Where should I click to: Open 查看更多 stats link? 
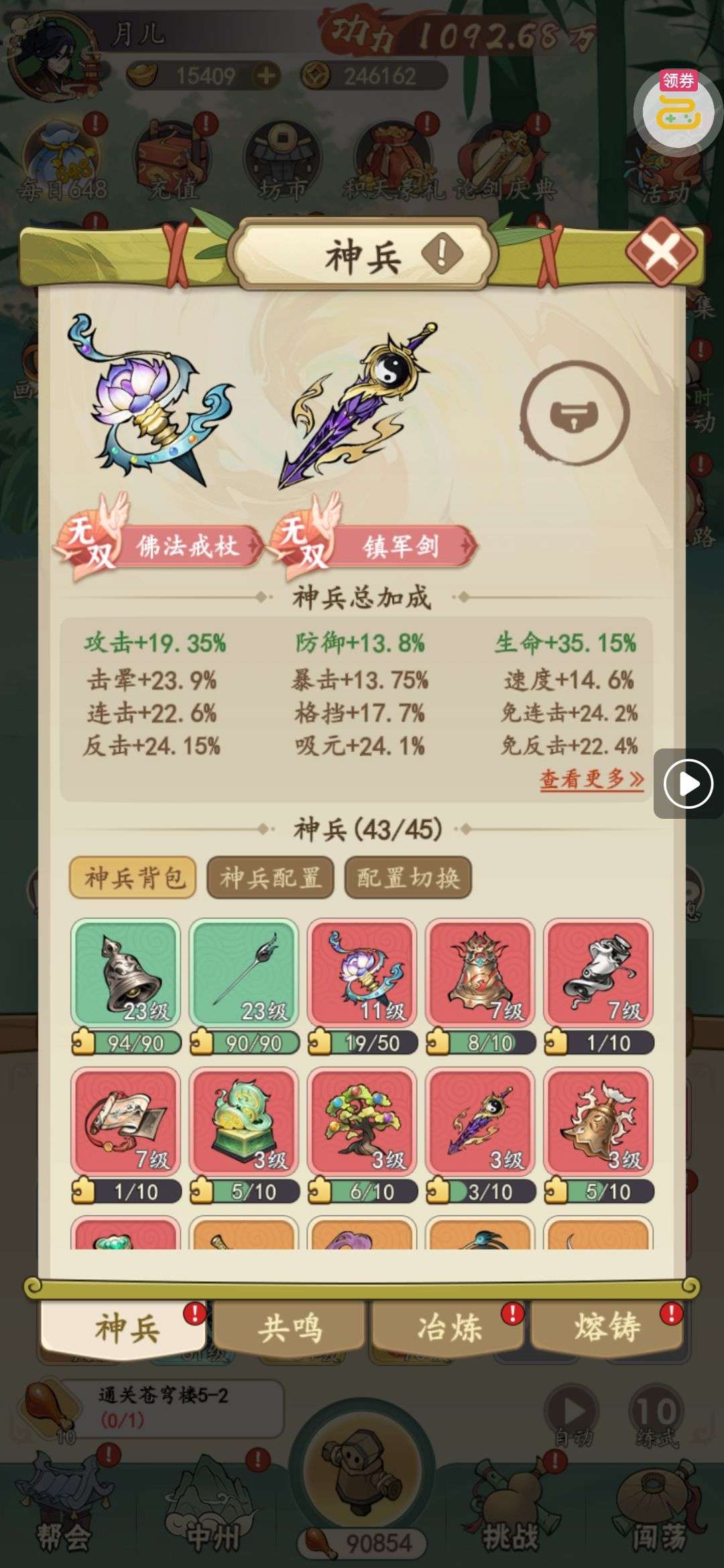pyautogui.click(x=591, y=779)
